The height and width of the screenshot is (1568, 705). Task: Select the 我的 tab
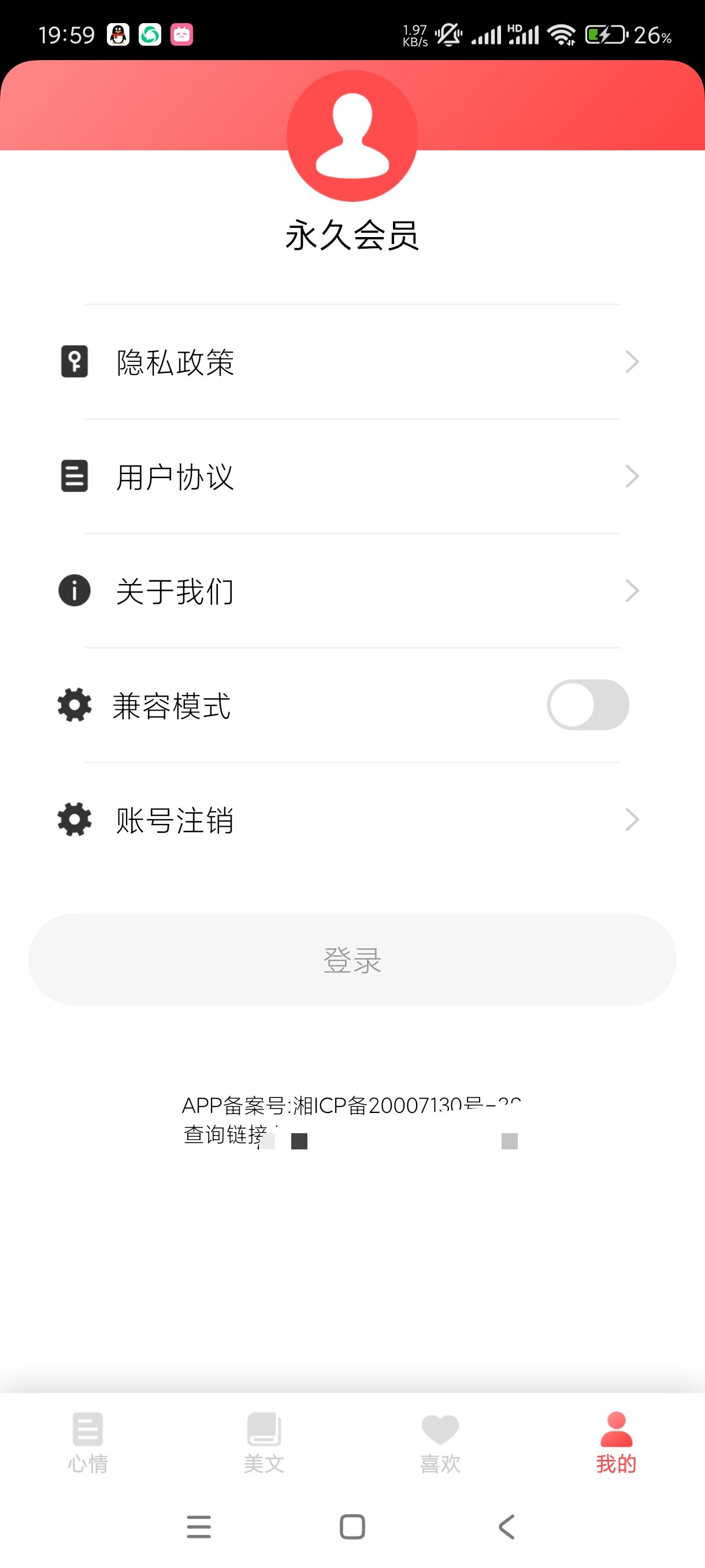pos(615,1441)
